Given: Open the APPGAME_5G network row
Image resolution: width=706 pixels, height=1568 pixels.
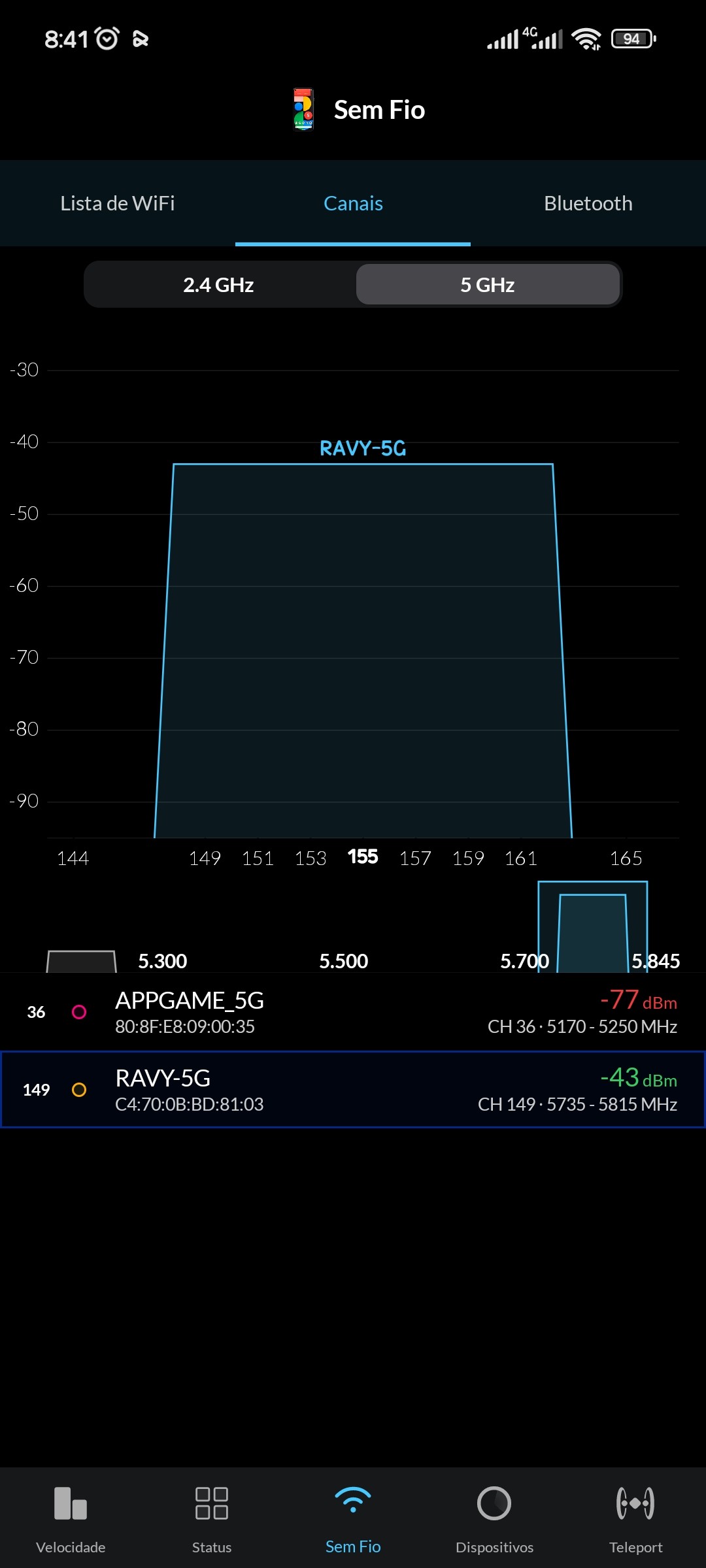Looking at the screenshot, I should [353, 1012].
